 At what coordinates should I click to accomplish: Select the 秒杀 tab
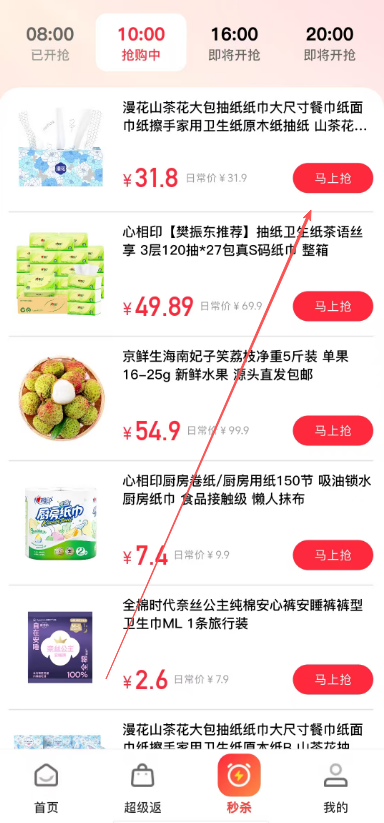point(239,785)
